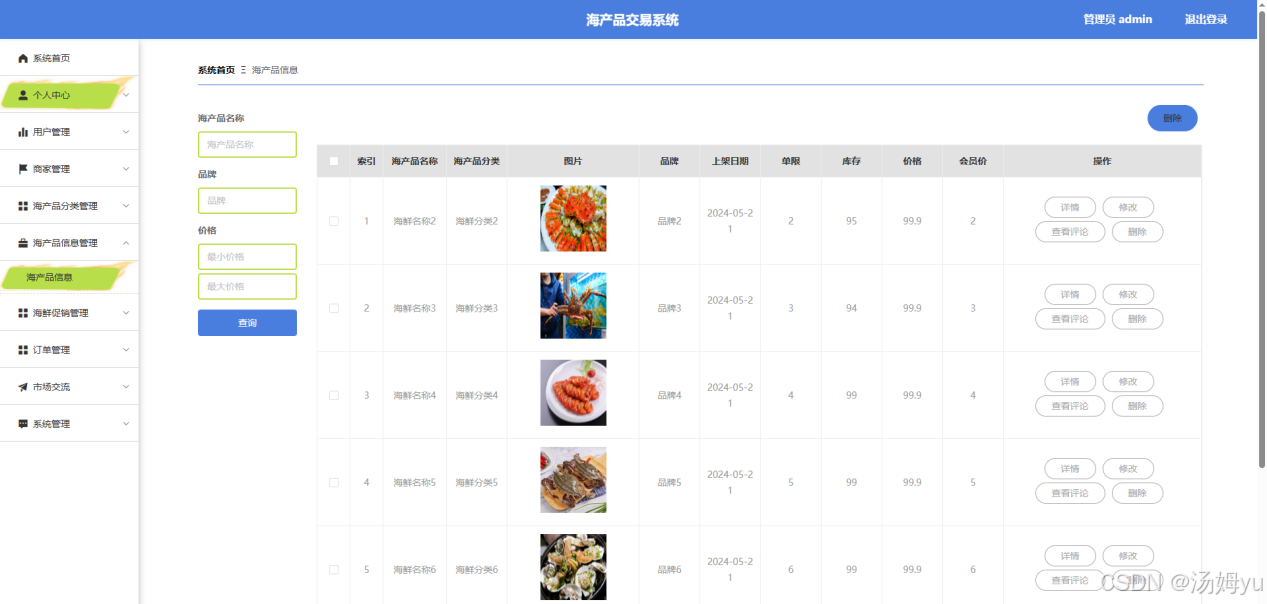1267x604 pixels.
Task: Expand the 个人中心 menu
Action: point(69,96)
